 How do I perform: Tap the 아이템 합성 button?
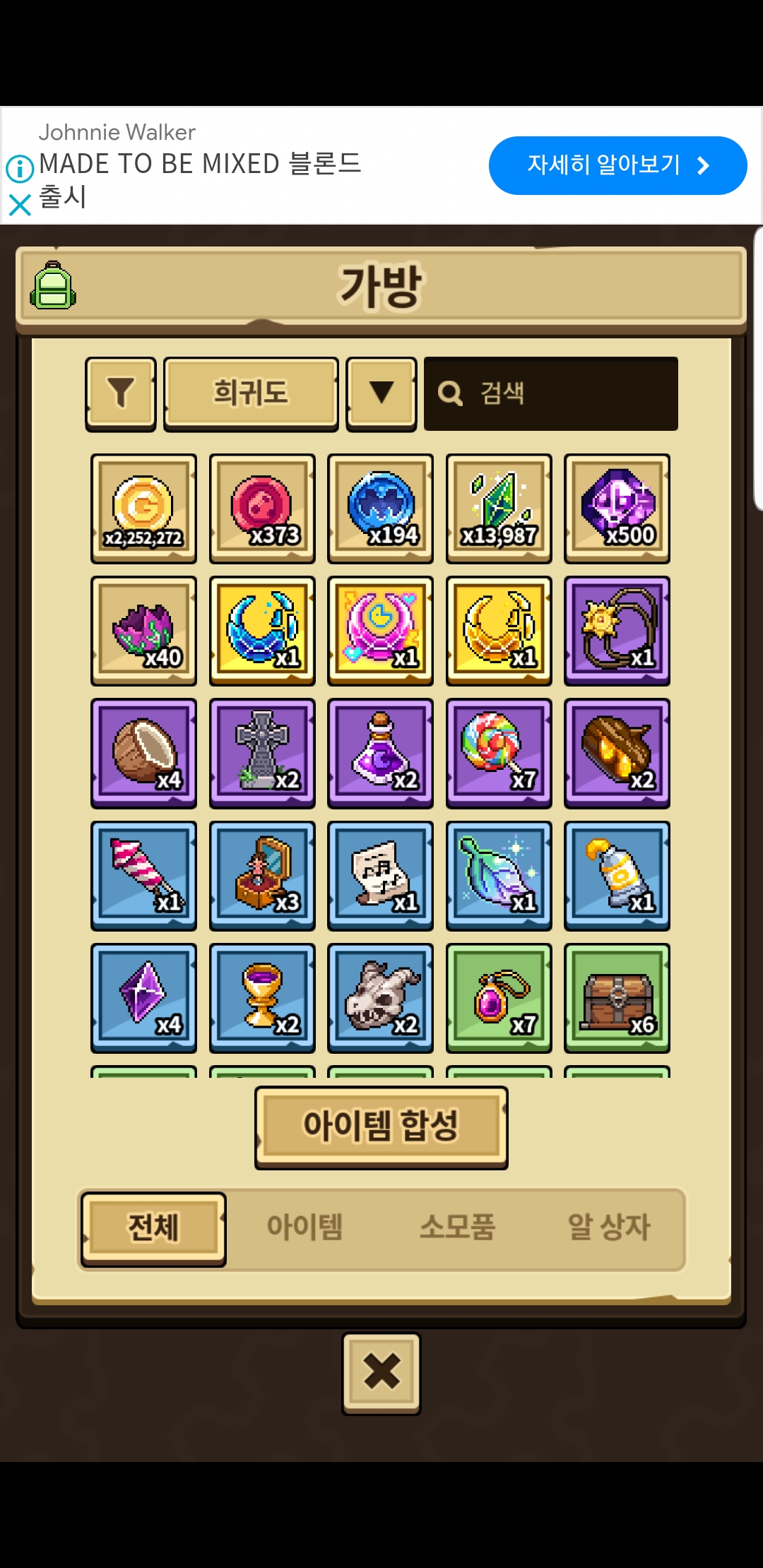pyautogui.click(x=381, y=1127)
